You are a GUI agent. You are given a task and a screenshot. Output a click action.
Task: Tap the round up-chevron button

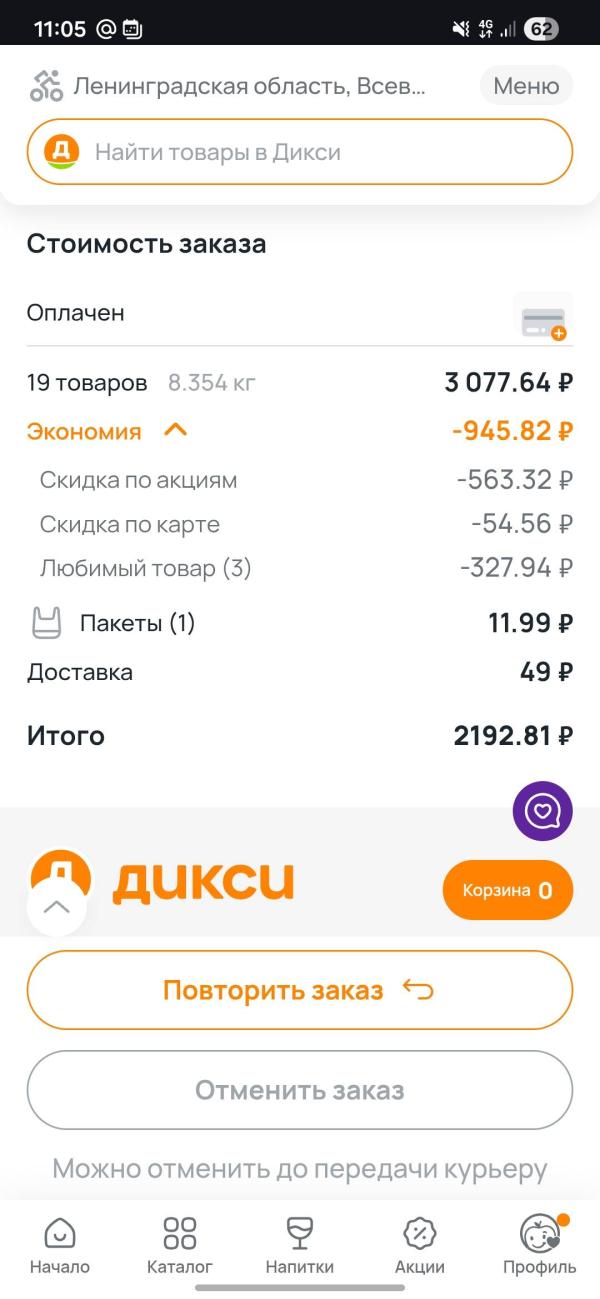coord(57,906)
